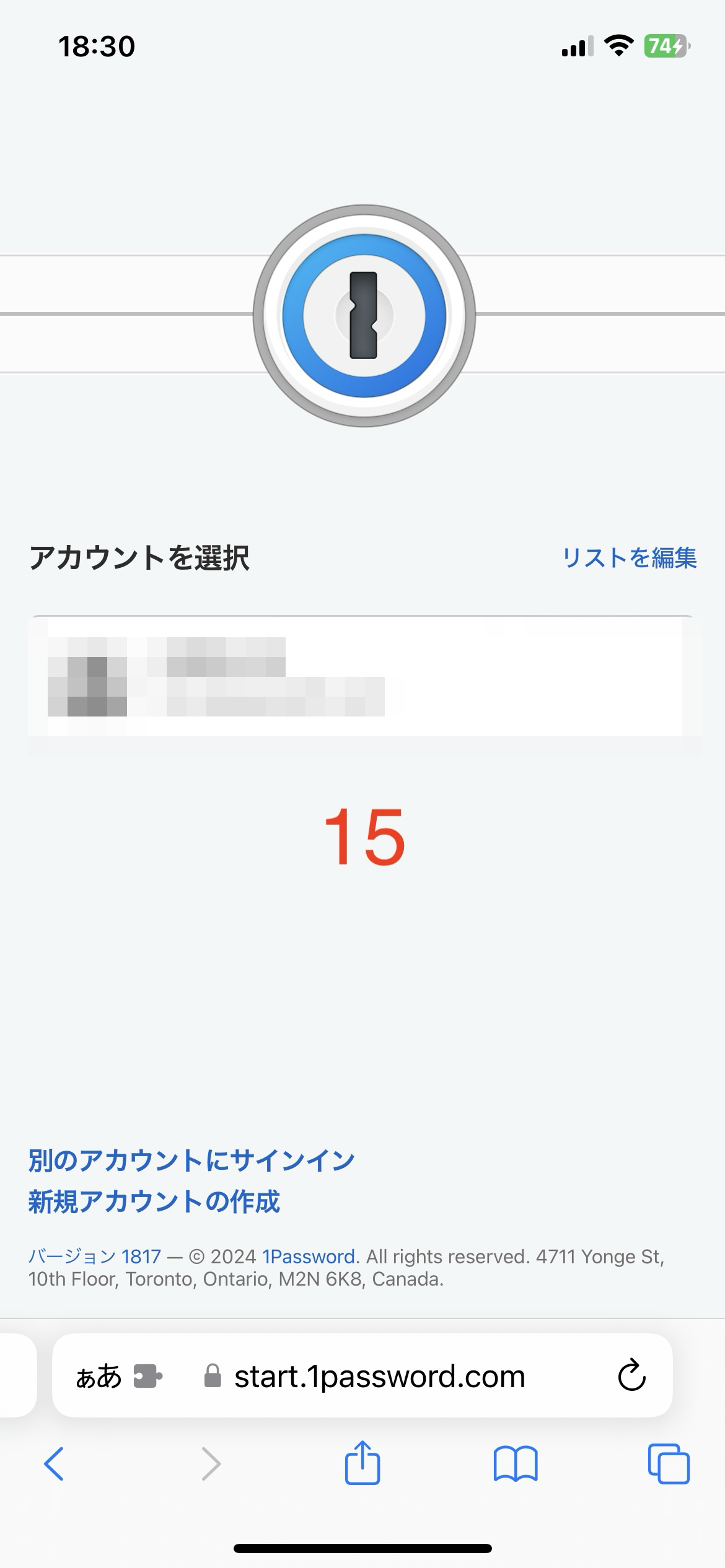Select the blurred account row

click(x=362, y=677)
